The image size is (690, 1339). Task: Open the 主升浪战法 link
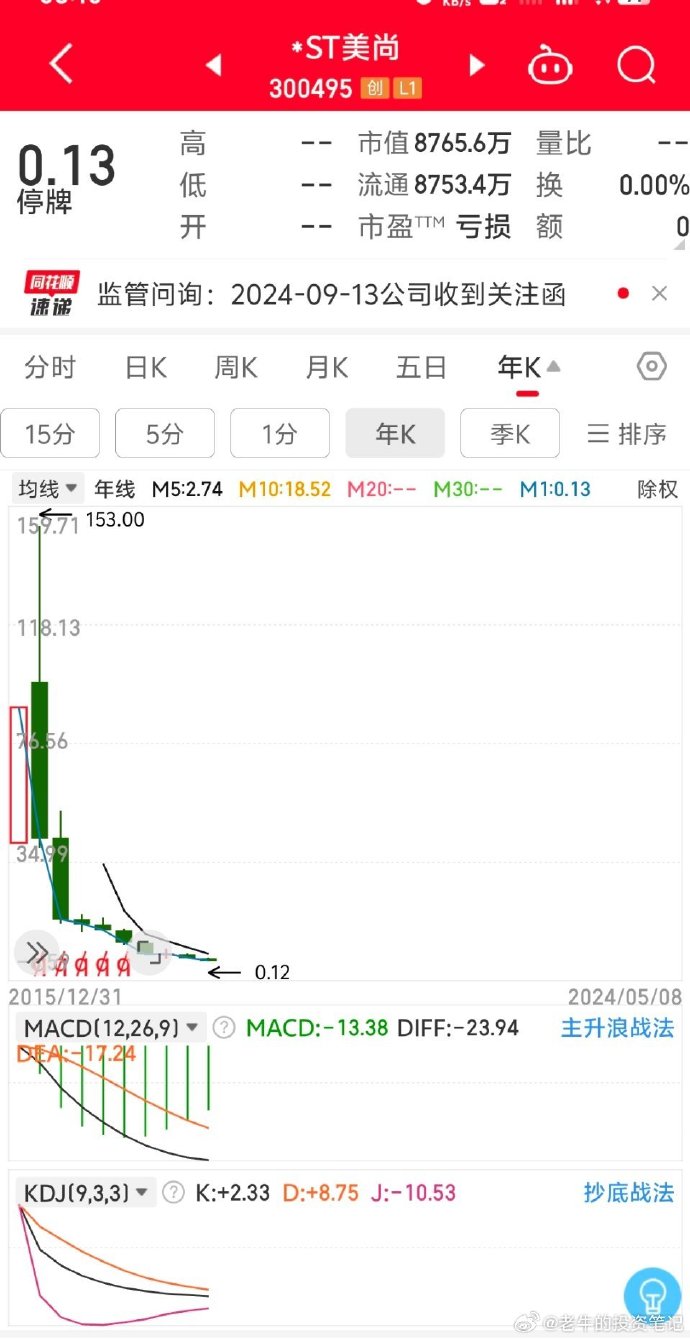coord(617,1028)
